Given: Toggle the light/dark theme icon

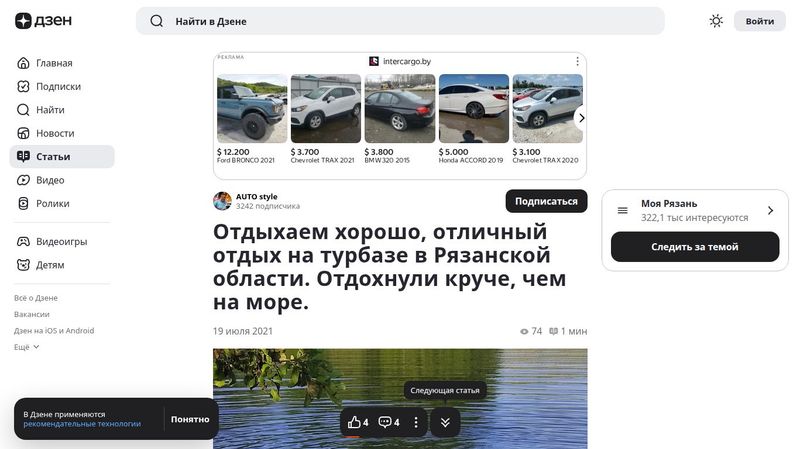Looking at the screenshot, I should (x=716, y=21).
